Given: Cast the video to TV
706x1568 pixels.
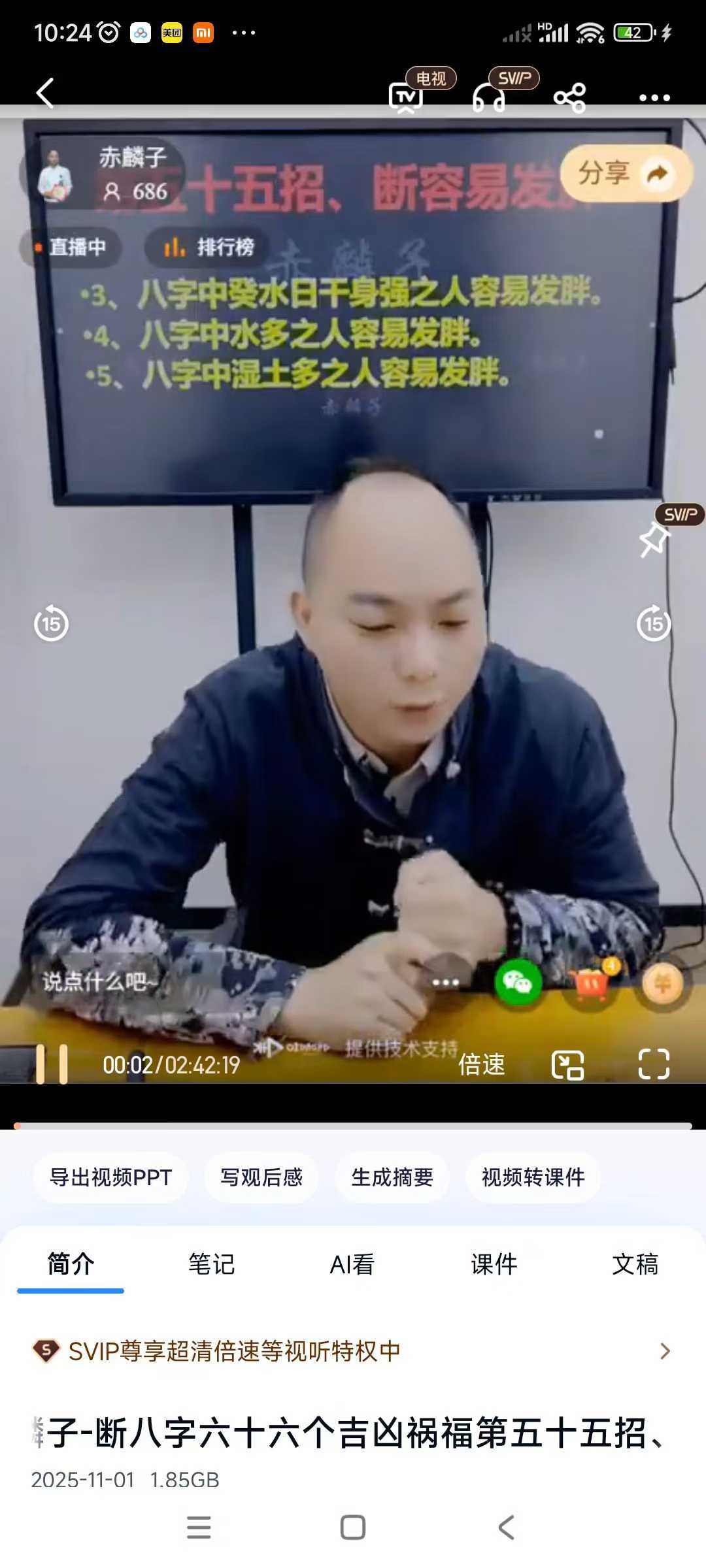Looking at the screenshot, I should tap(406, 97).
